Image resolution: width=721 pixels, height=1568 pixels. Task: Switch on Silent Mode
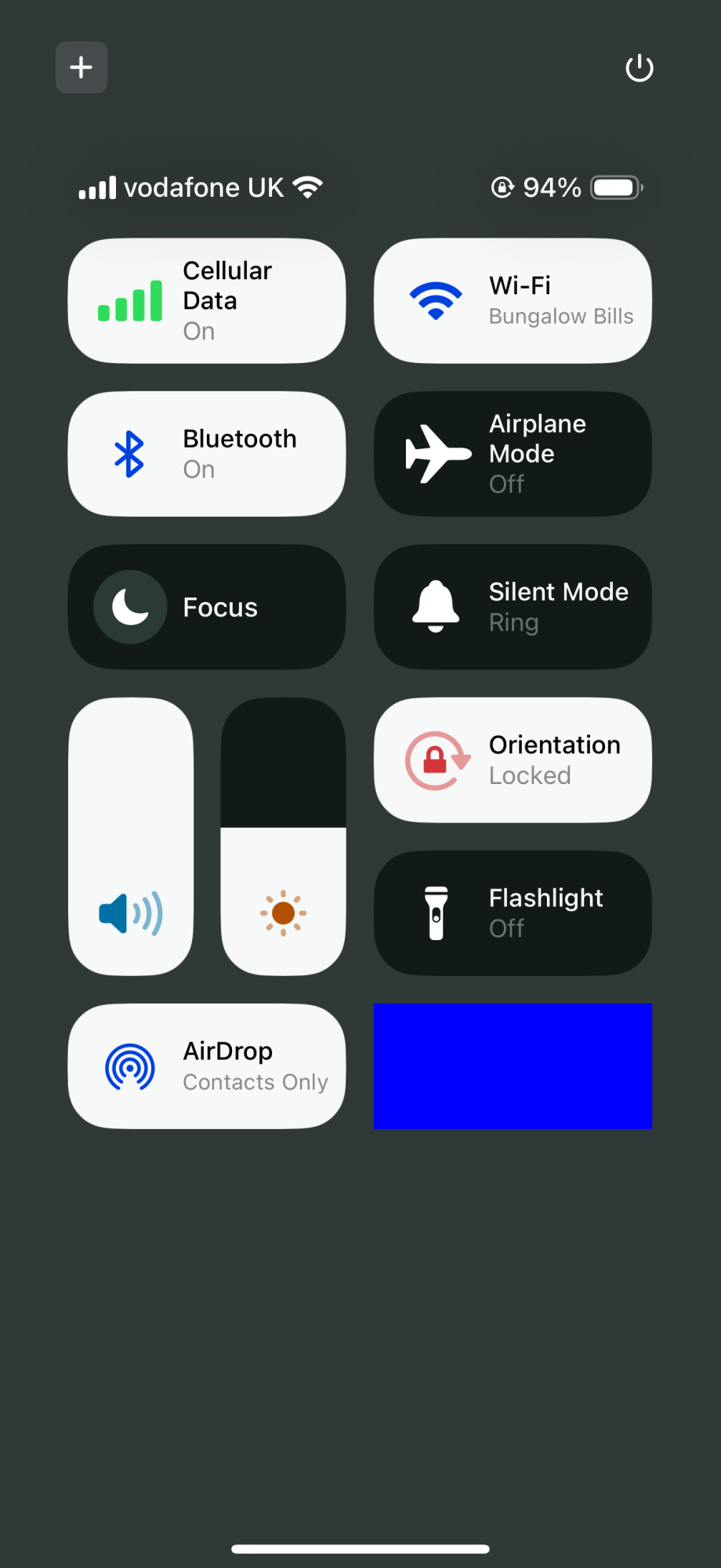click(513, 607)
